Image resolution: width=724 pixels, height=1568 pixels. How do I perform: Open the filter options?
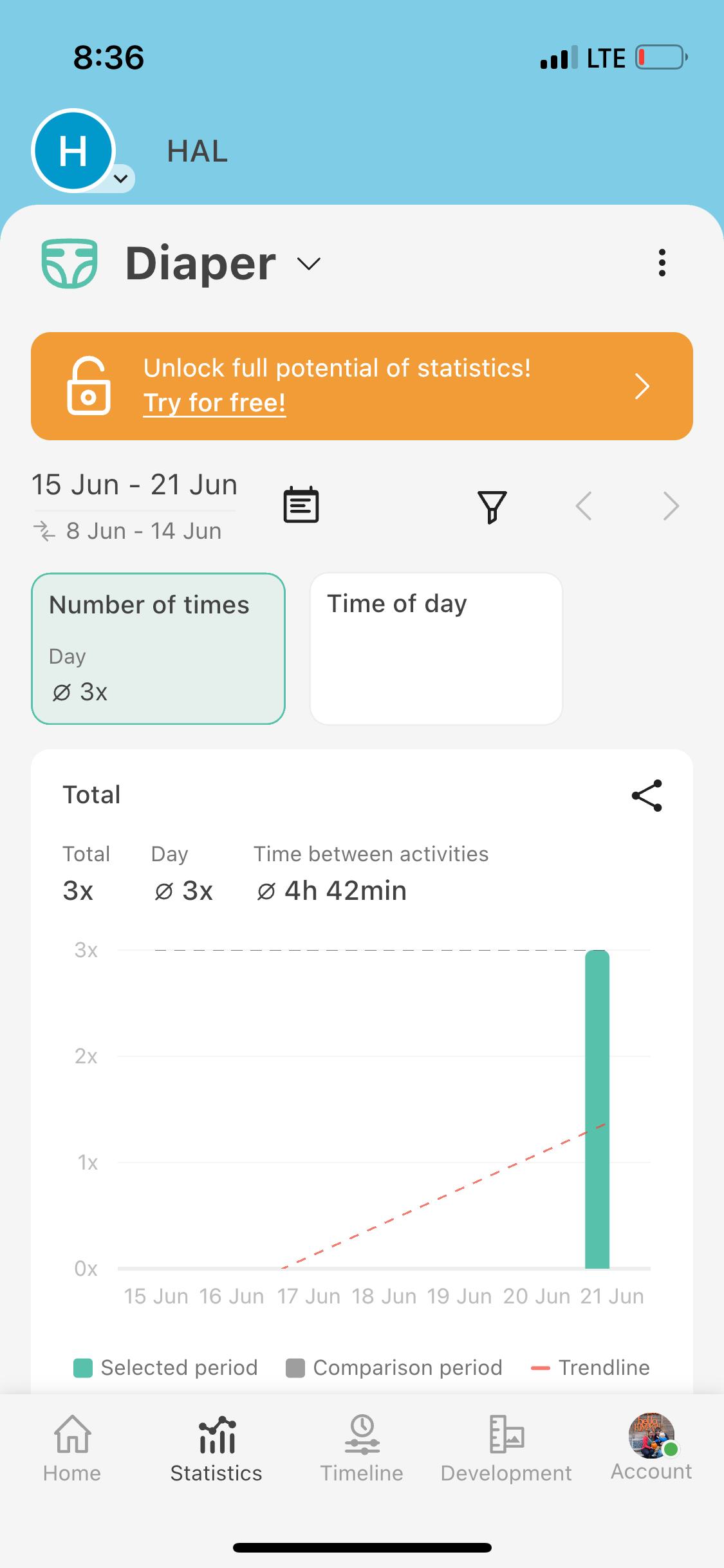pyautogui.click(x=492, y=506)
